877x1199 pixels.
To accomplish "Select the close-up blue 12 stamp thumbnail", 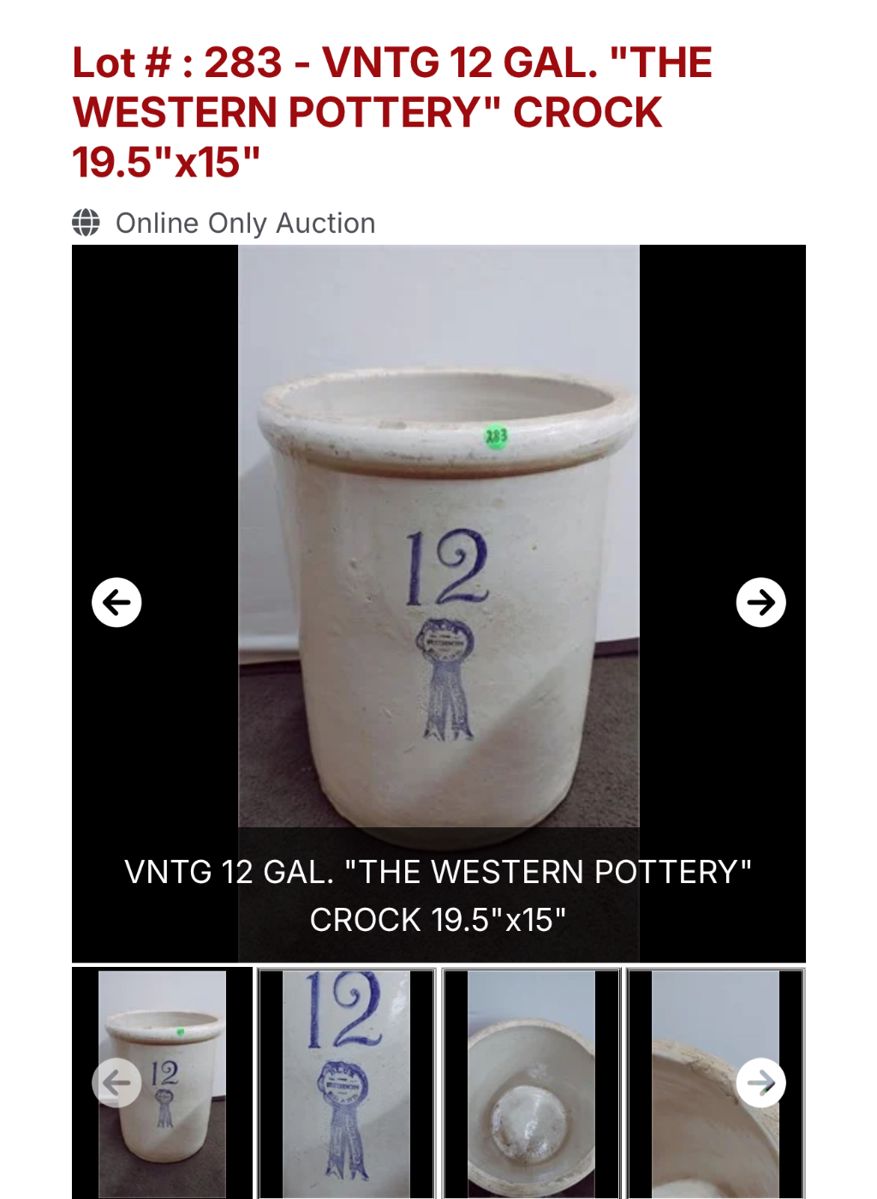I will point(346,1083).
